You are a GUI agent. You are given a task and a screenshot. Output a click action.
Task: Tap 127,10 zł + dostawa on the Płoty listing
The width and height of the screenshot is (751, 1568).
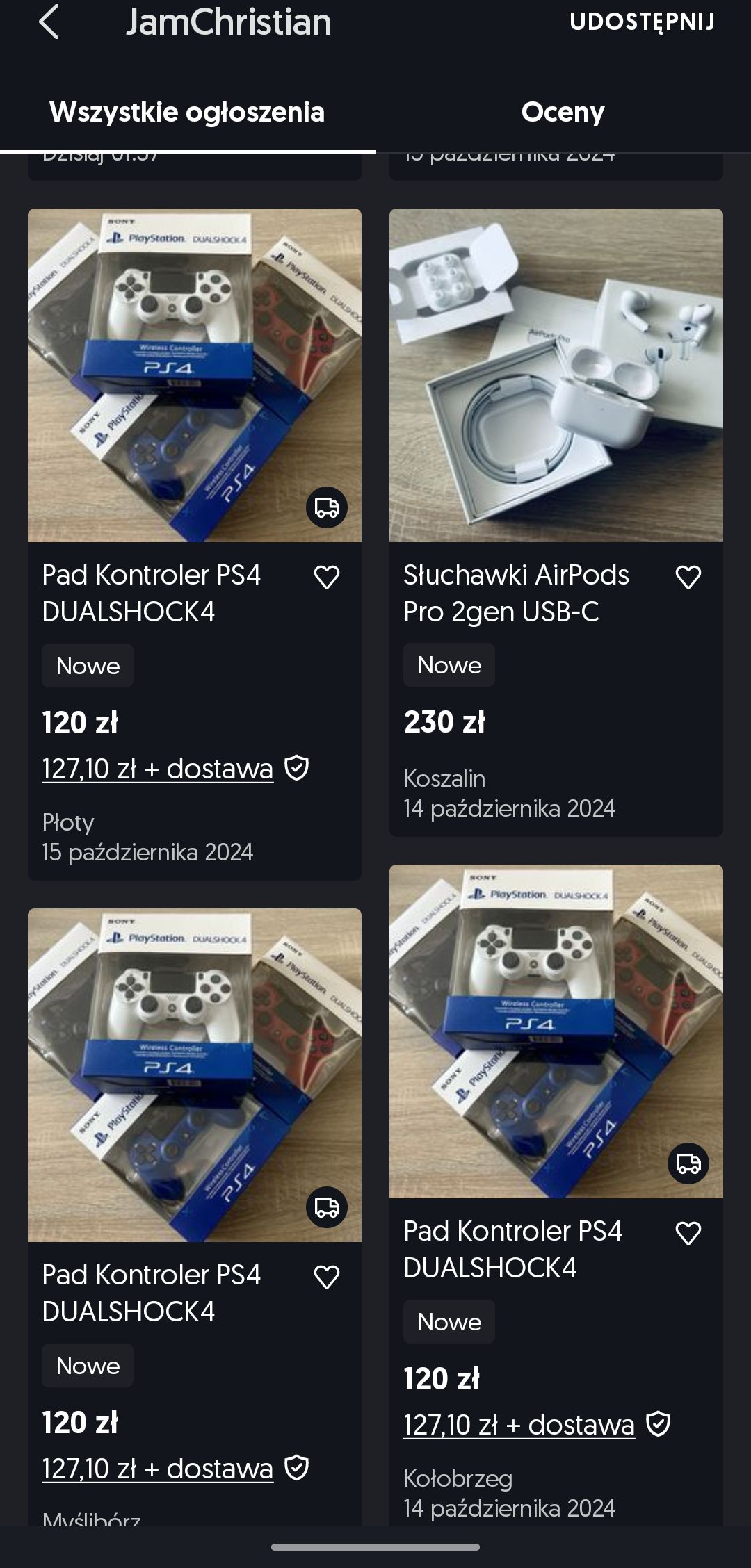[158, 769]
